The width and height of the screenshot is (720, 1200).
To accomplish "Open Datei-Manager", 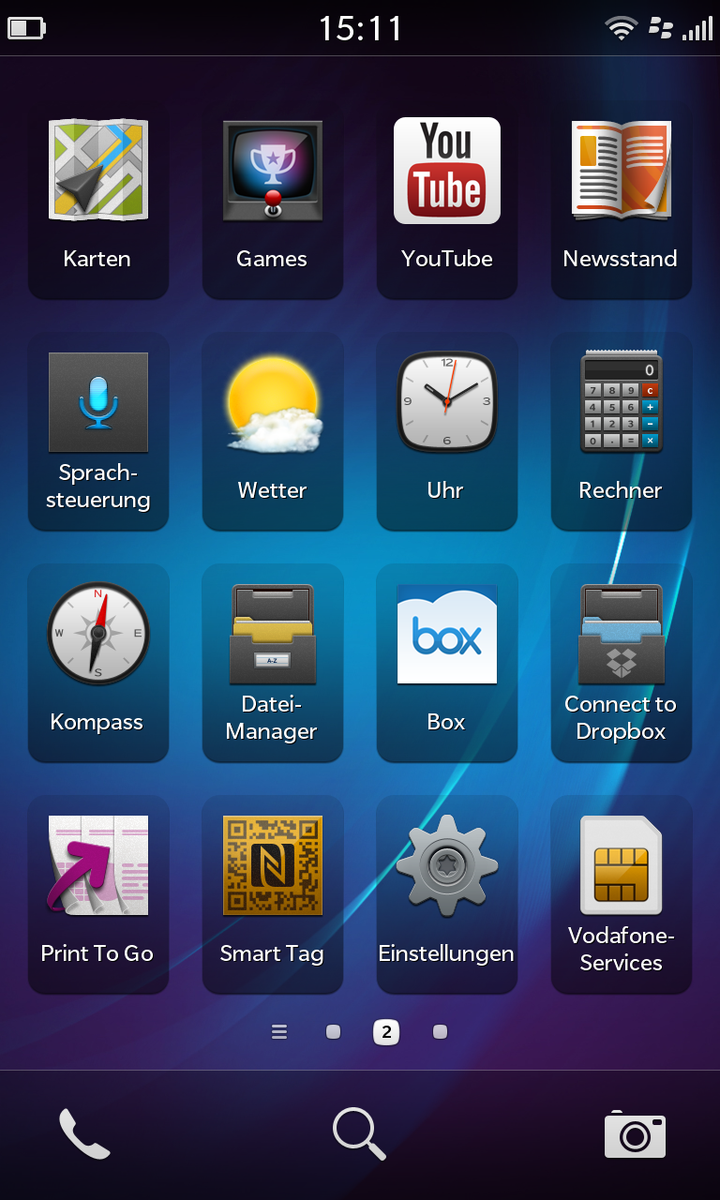I will [272, 663].
